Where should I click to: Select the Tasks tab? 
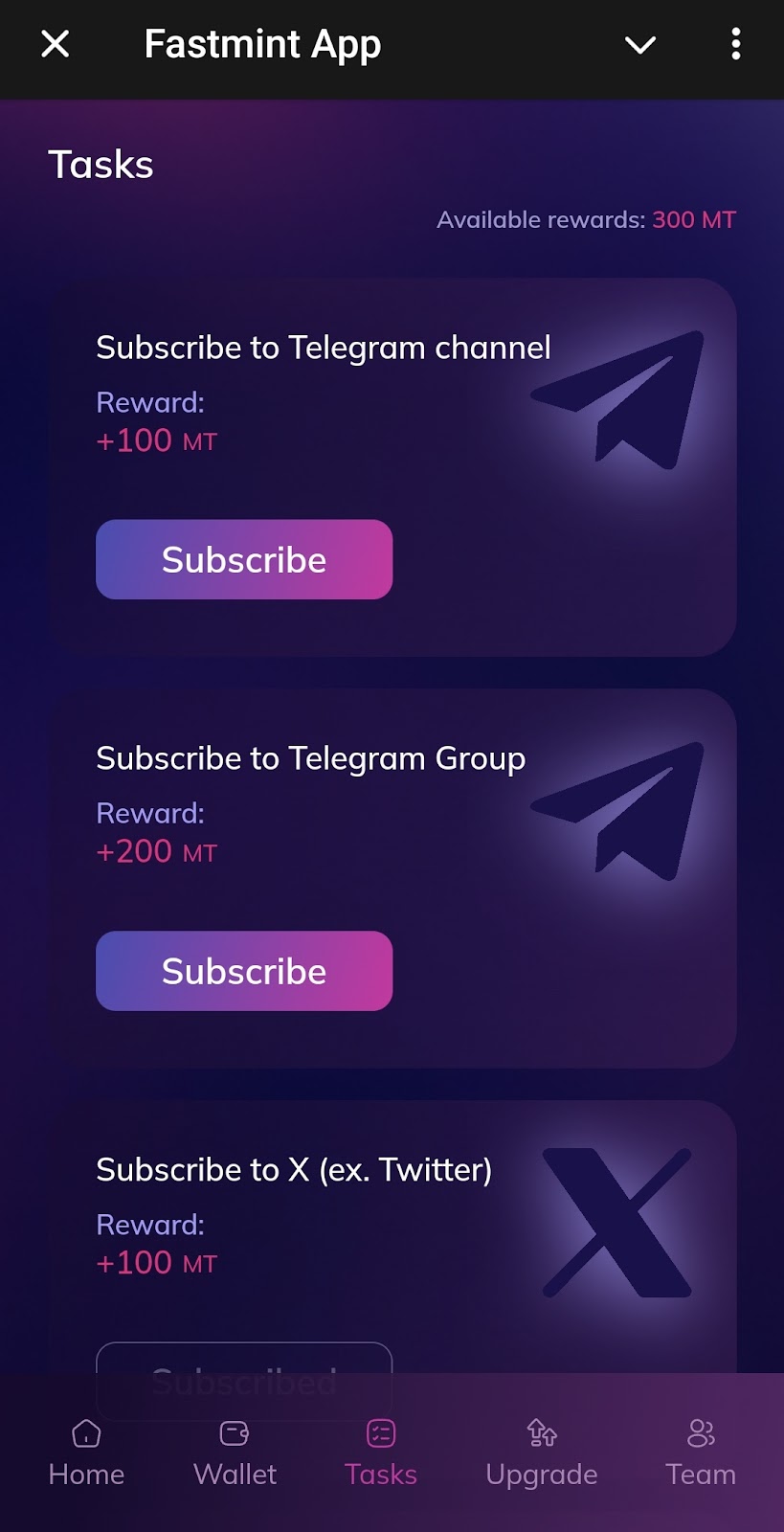point(381,1453)
